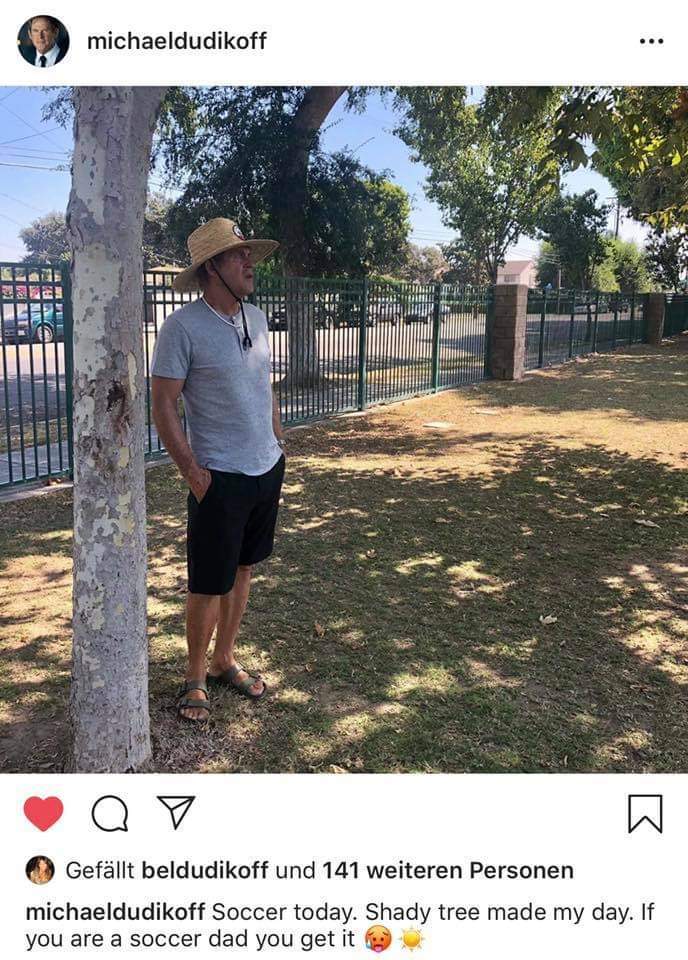This screenshot has height=960, width=688.
Task: Open michaeldudikoff username in the caption
Action: click(x=115, y=911)
